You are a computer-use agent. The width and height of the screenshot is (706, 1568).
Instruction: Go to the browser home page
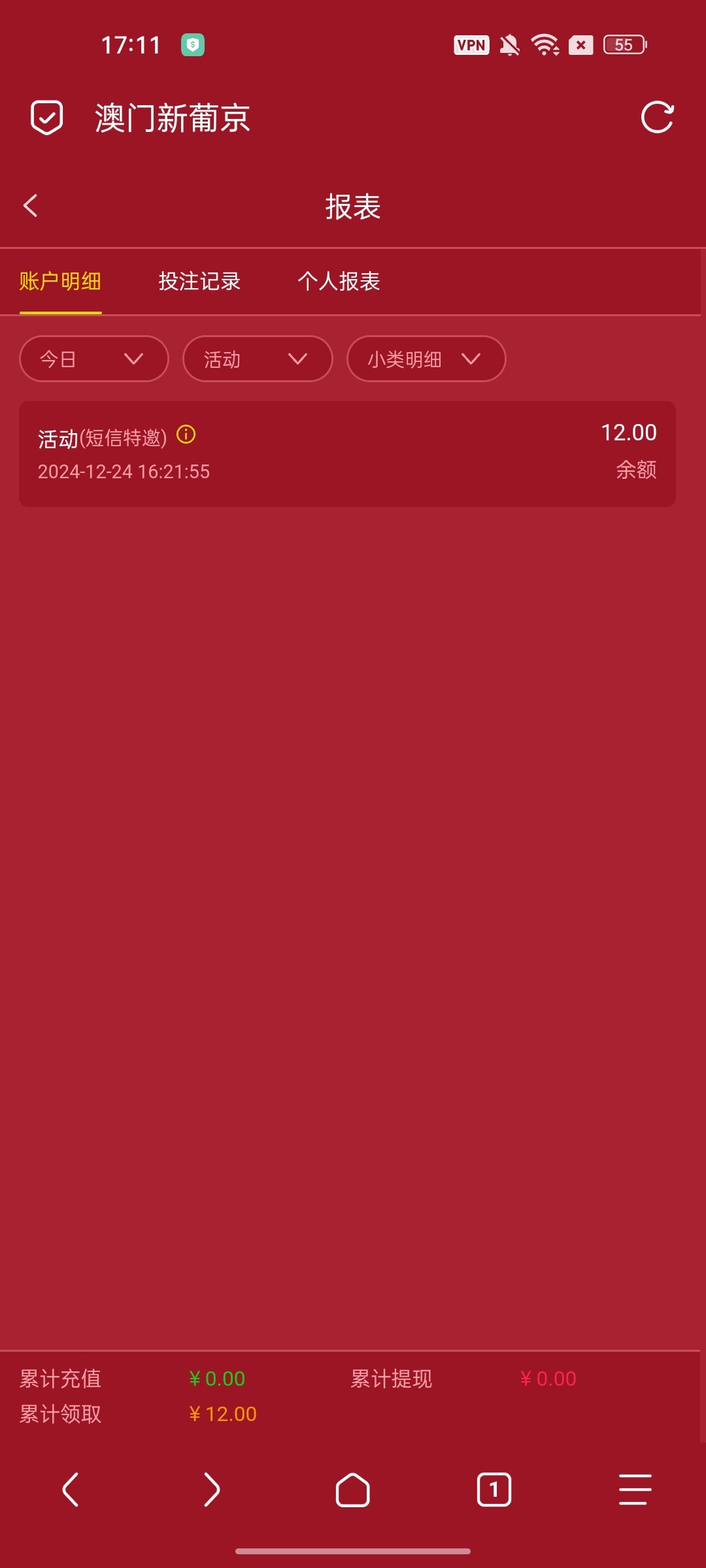[x=353, y=1490]
